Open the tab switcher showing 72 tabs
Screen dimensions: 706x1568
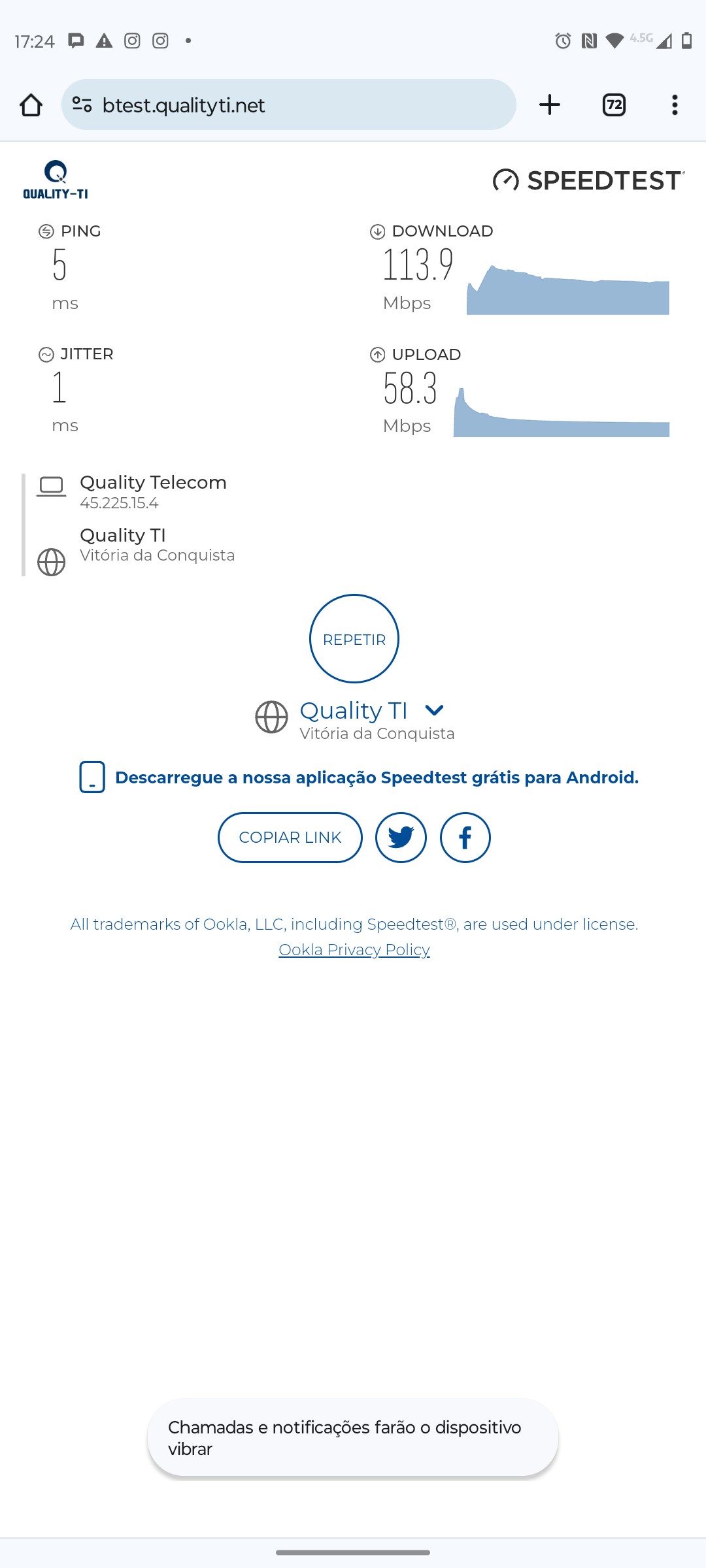(x=614, y=105)
